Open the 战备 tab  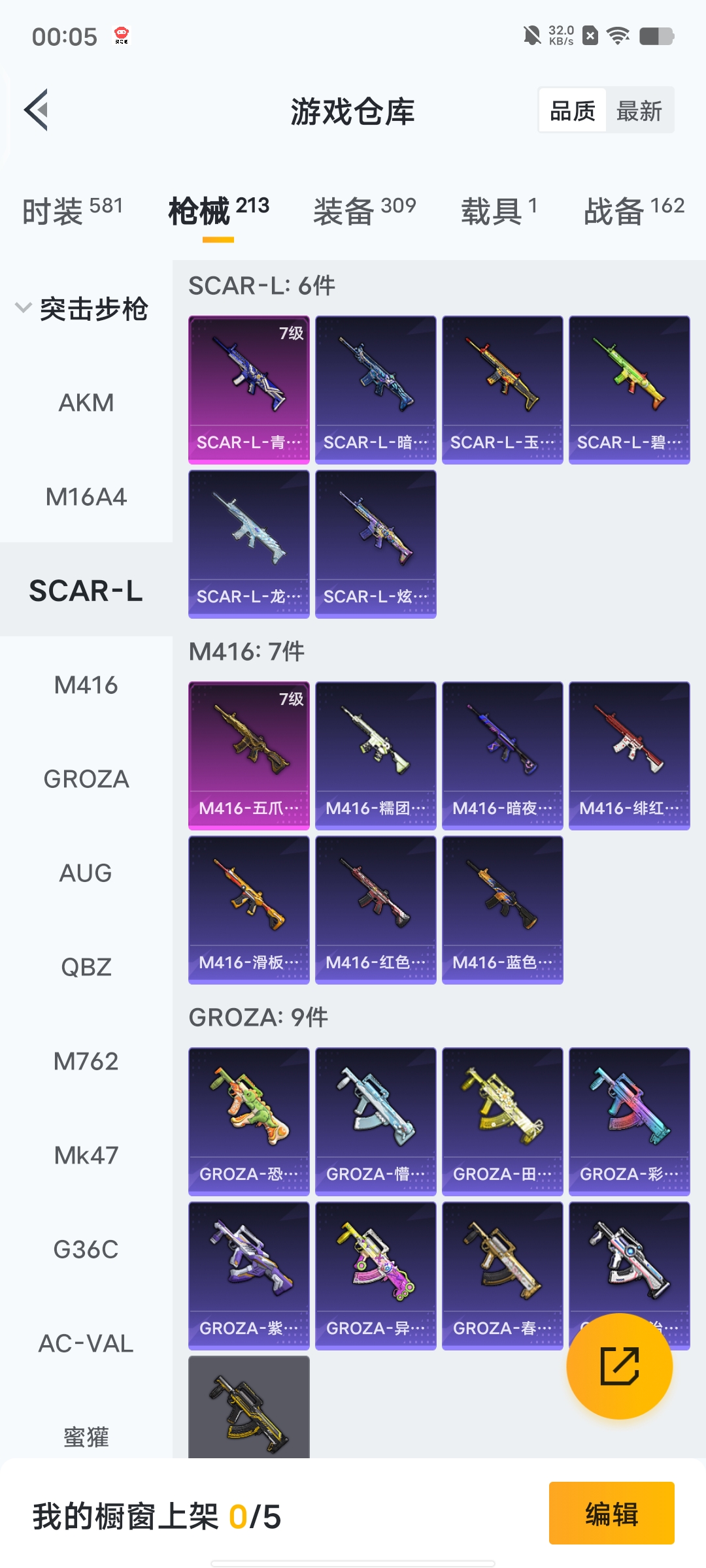click(x=633, y=210)
